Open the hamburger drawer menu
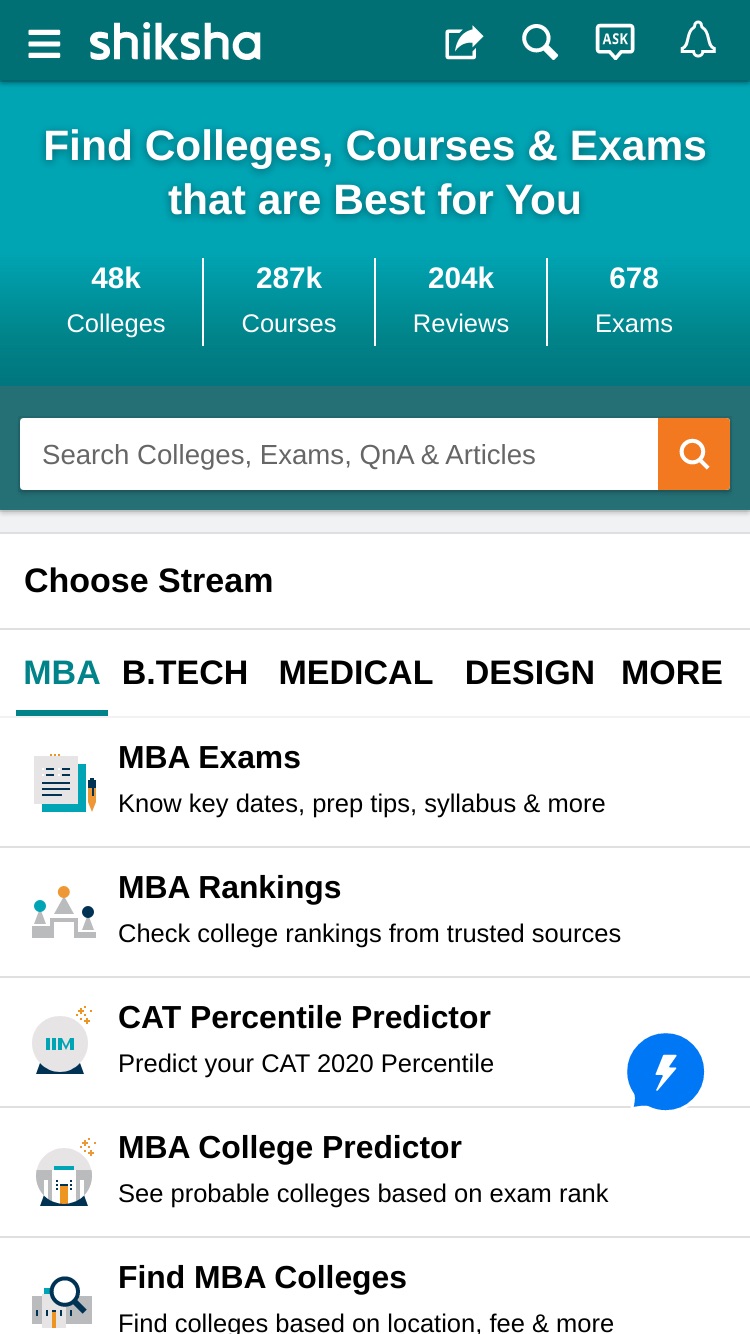This screenshot has width=750, height=1334. tap(44, 43)
